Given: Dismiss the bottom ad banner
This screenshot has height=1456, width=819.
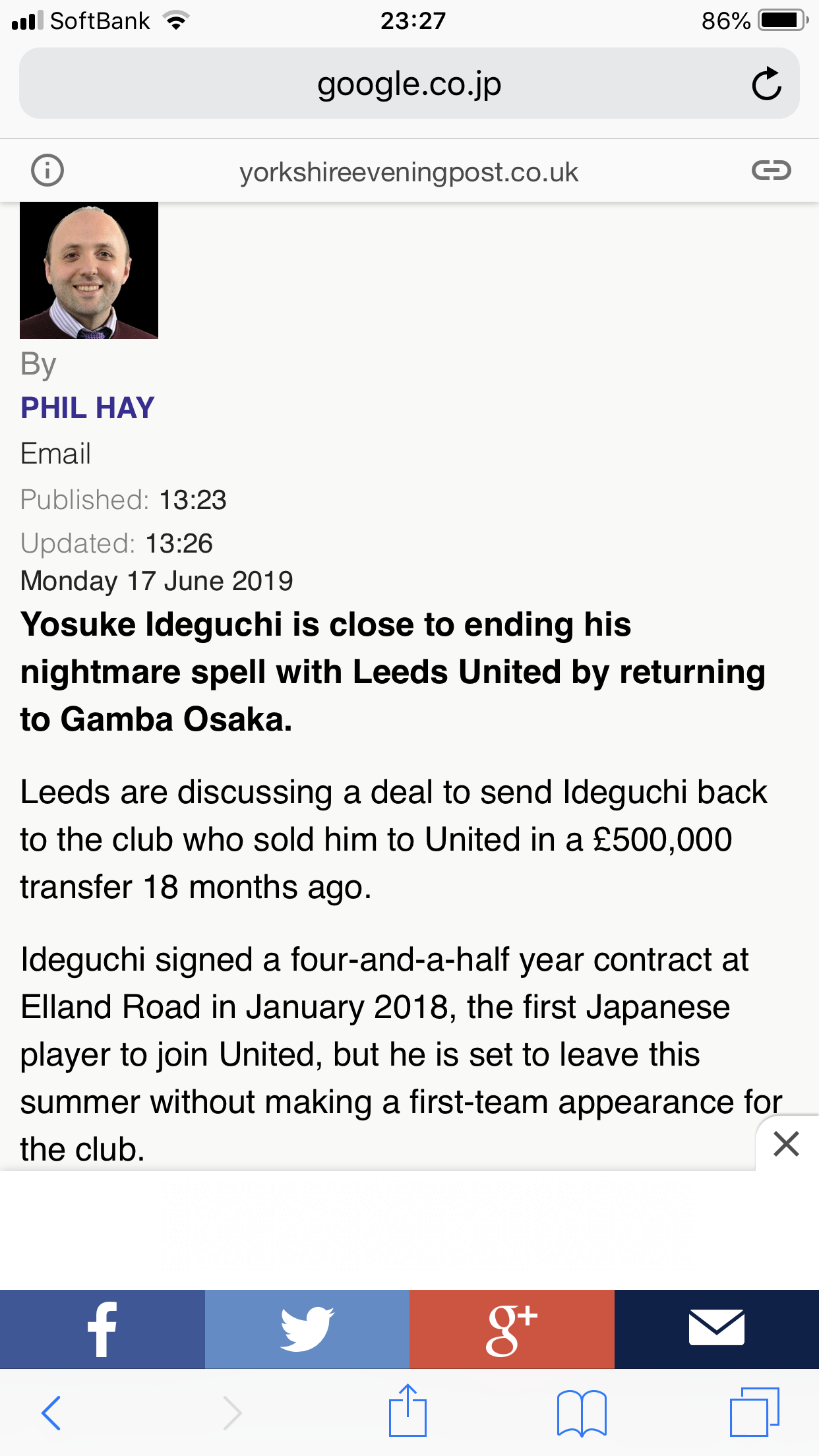Looking at the screenshot, I should tap(786, 1144).
